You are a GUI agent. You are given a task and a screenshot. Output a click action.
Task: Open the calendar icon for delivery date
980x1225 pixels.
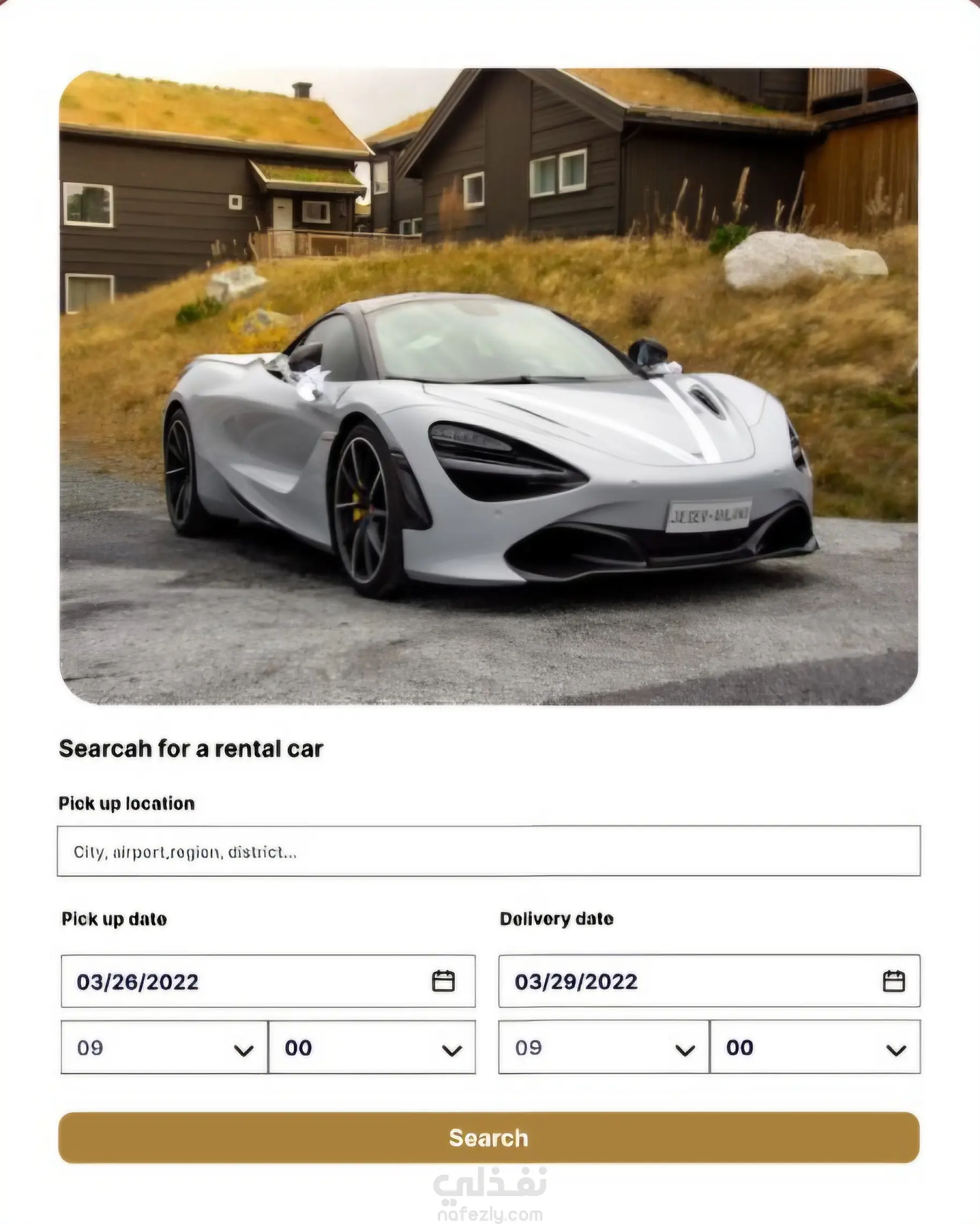[894, 982]
